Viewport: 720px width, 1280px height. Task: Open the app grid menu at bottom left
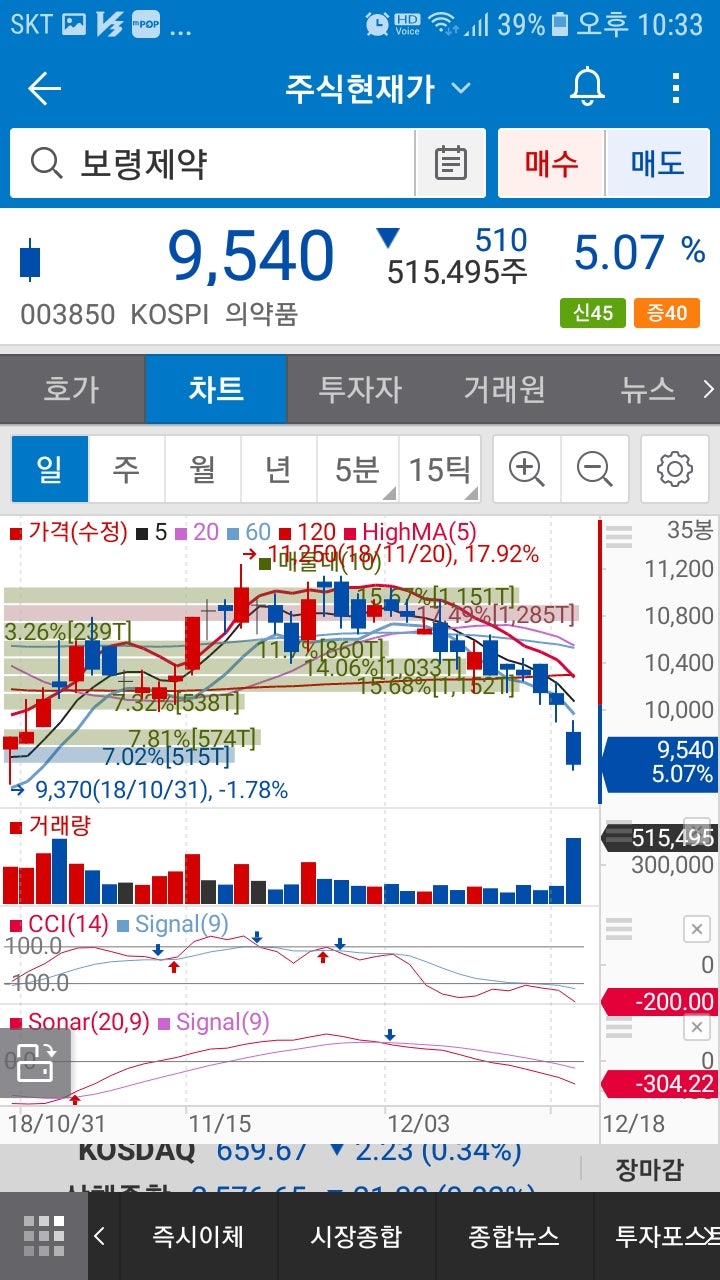(42, 1237)
